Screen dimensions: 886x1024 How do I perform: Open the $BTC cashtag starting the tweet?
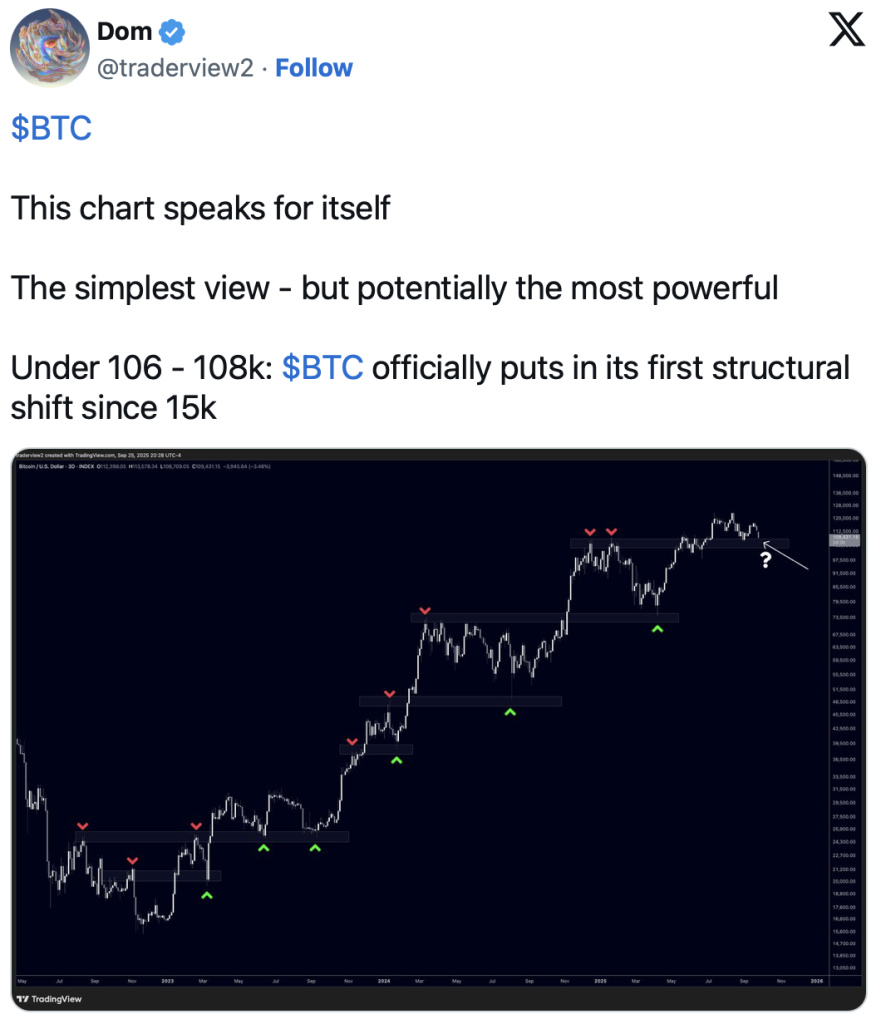click(51, 128)
